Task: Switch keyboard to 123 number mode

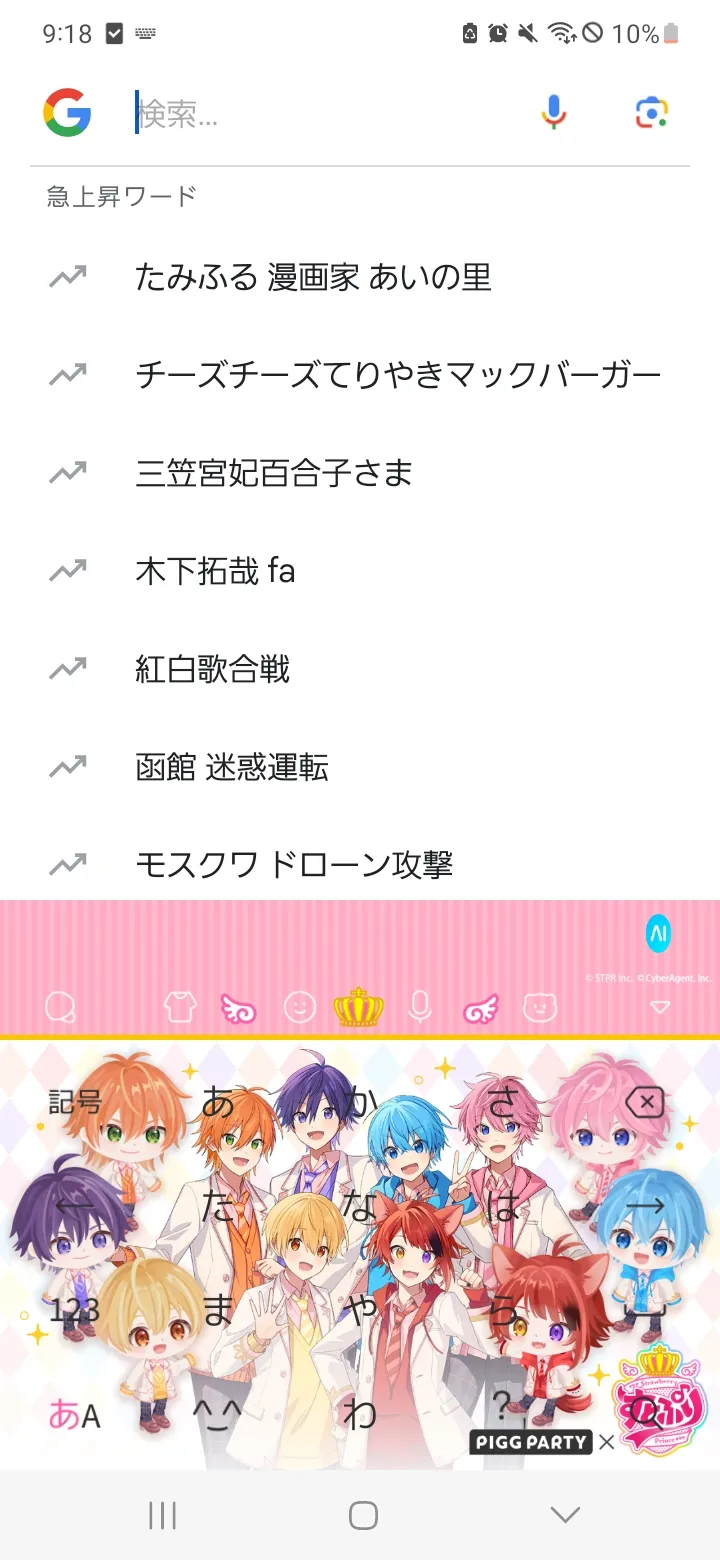Action: [x=75, y=1311]
